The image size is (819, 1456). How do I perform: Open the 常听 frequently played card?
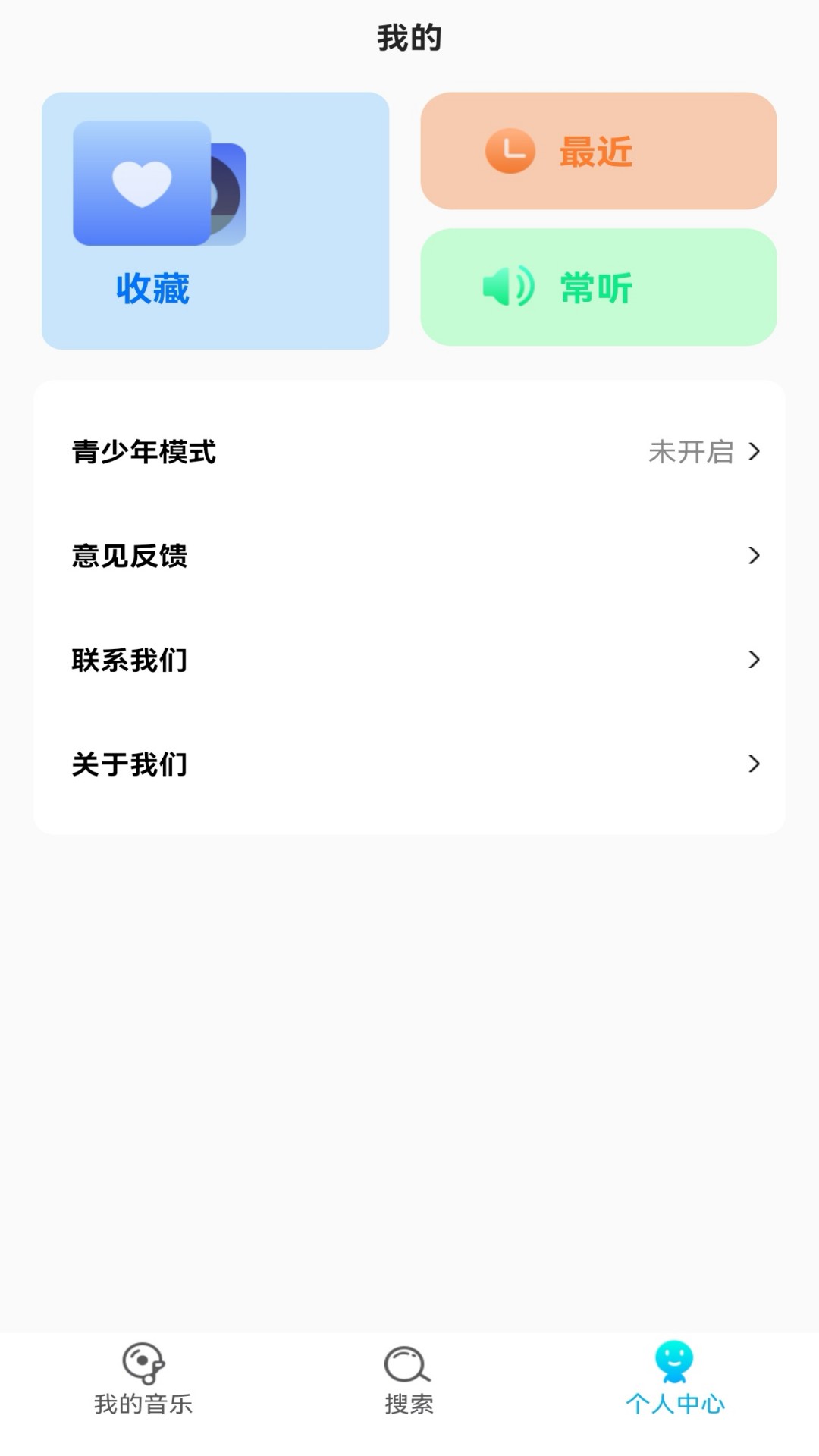598,287
